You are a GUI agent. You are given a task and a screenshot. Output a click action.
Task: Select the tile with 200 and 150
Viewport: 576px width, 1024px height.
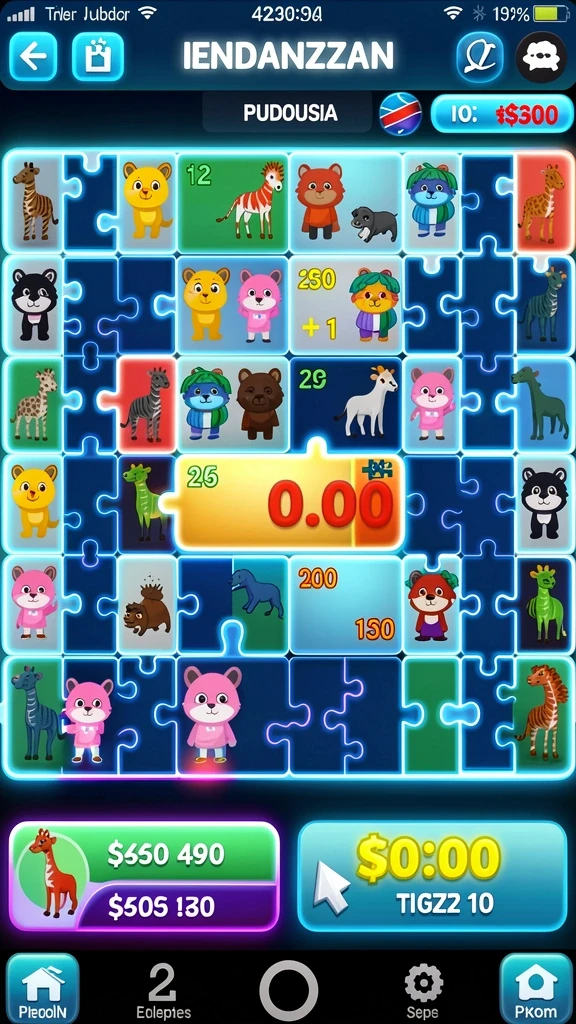pyautogui.click(x=345, y=605)
